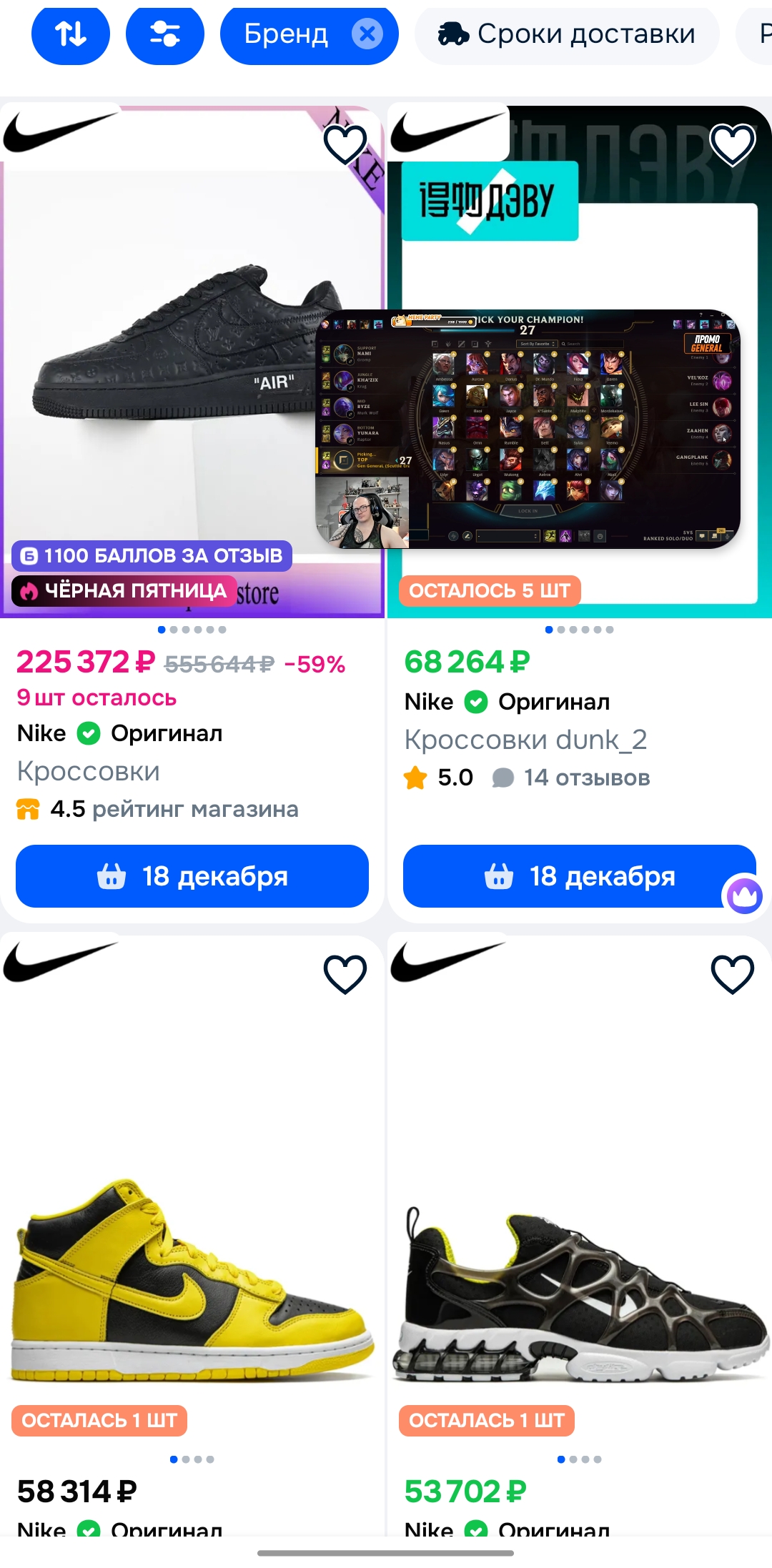Open the sort options button
Image resolution: width=772 pixels, height=1568 pixels.
pyautogui.click(x=71, y=34)
